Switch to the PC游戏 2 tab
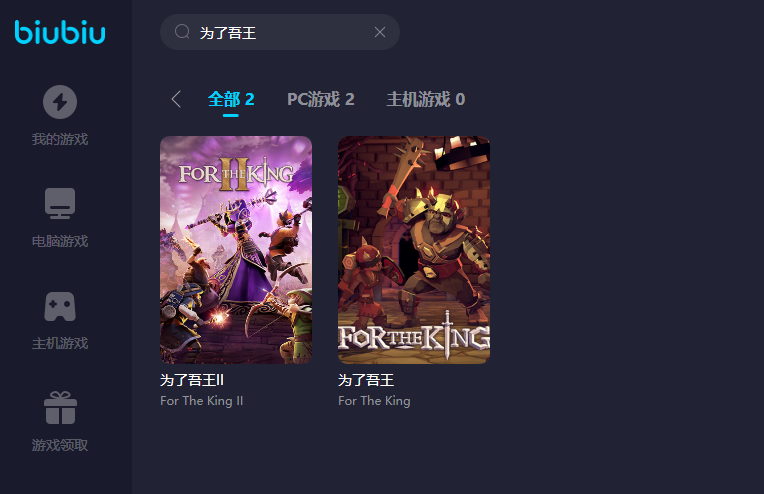 pos(320,99)
